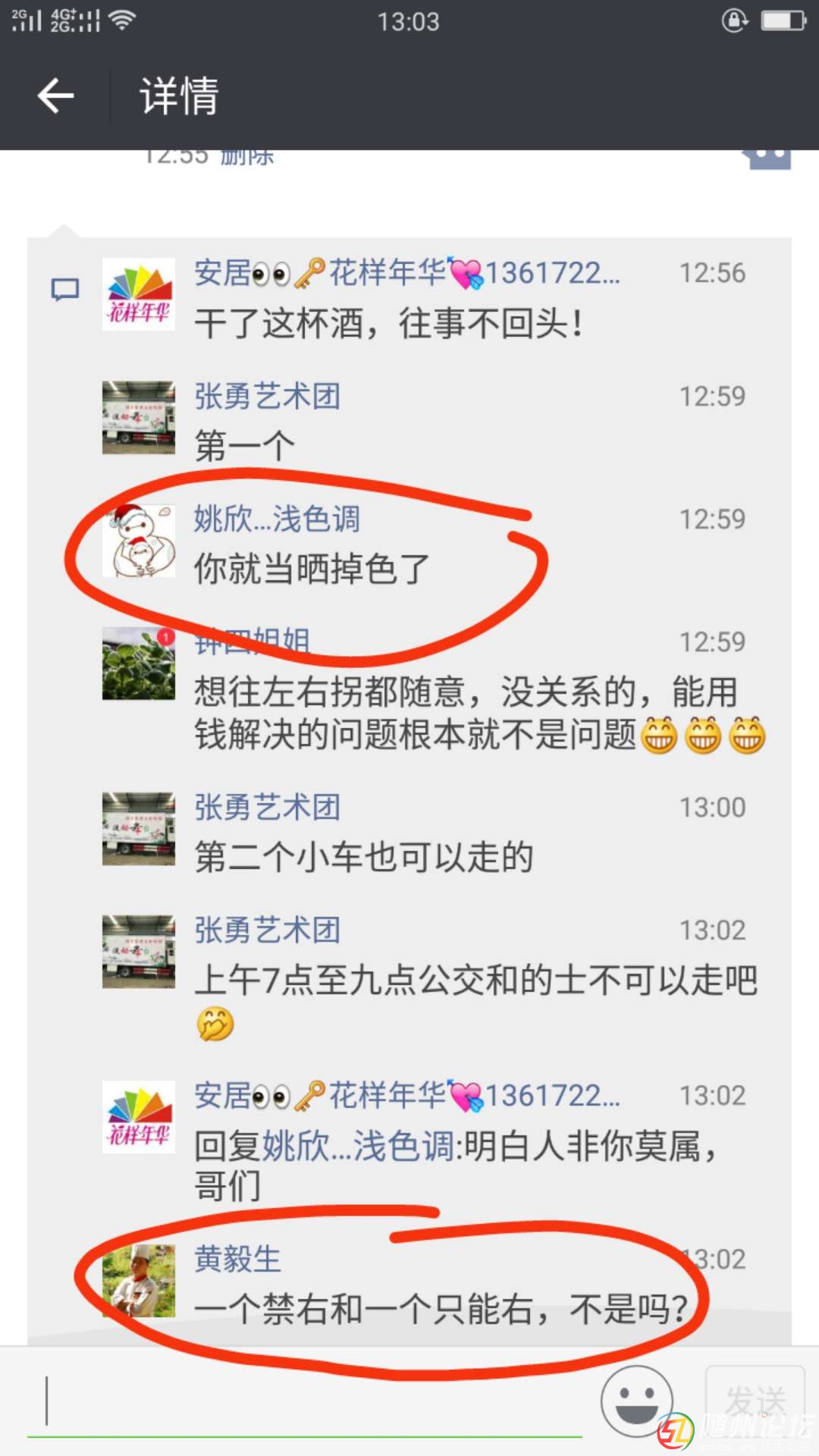Open 黄毅生's profile from his name

(x=237, y=1260)
